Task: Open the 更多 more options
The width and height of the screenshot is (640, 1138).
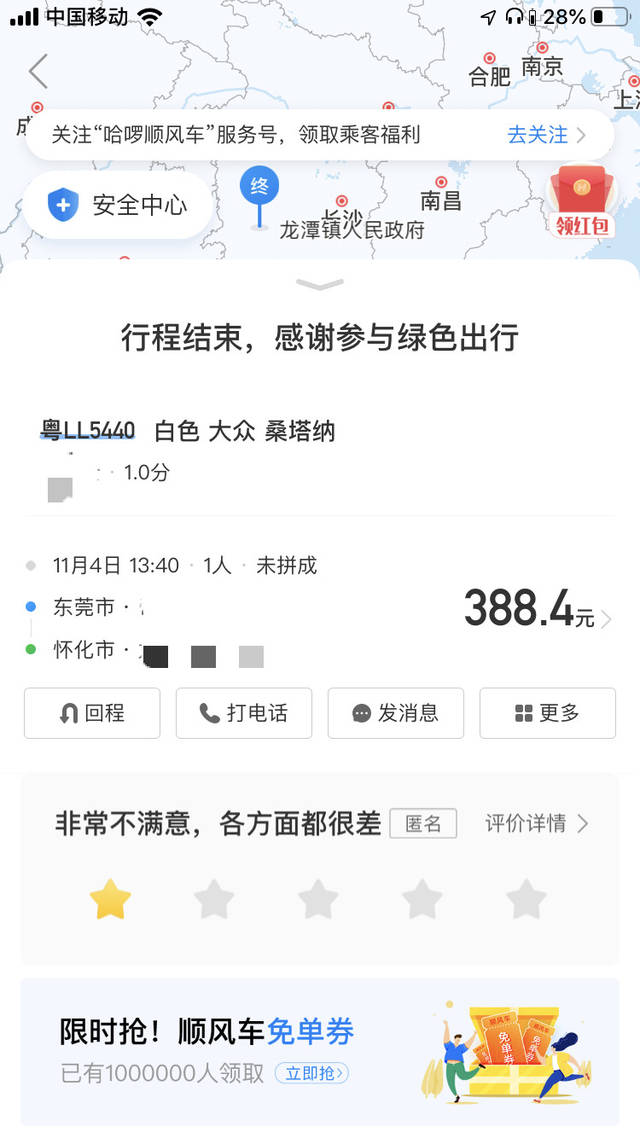Action: (547, 713)
